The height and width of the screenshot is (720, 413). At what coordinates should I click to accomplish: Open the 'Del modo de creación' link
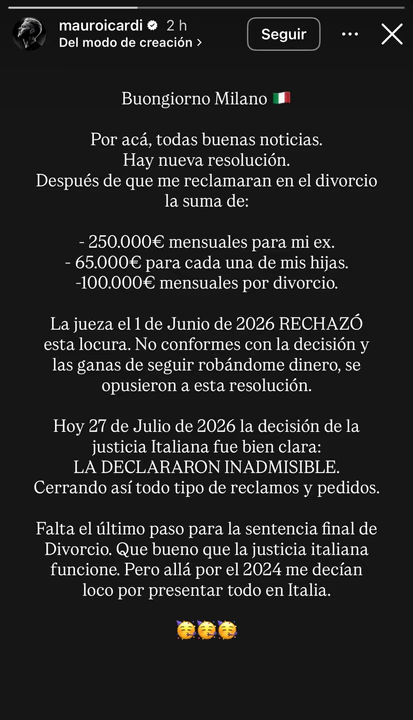click(130, 43)
